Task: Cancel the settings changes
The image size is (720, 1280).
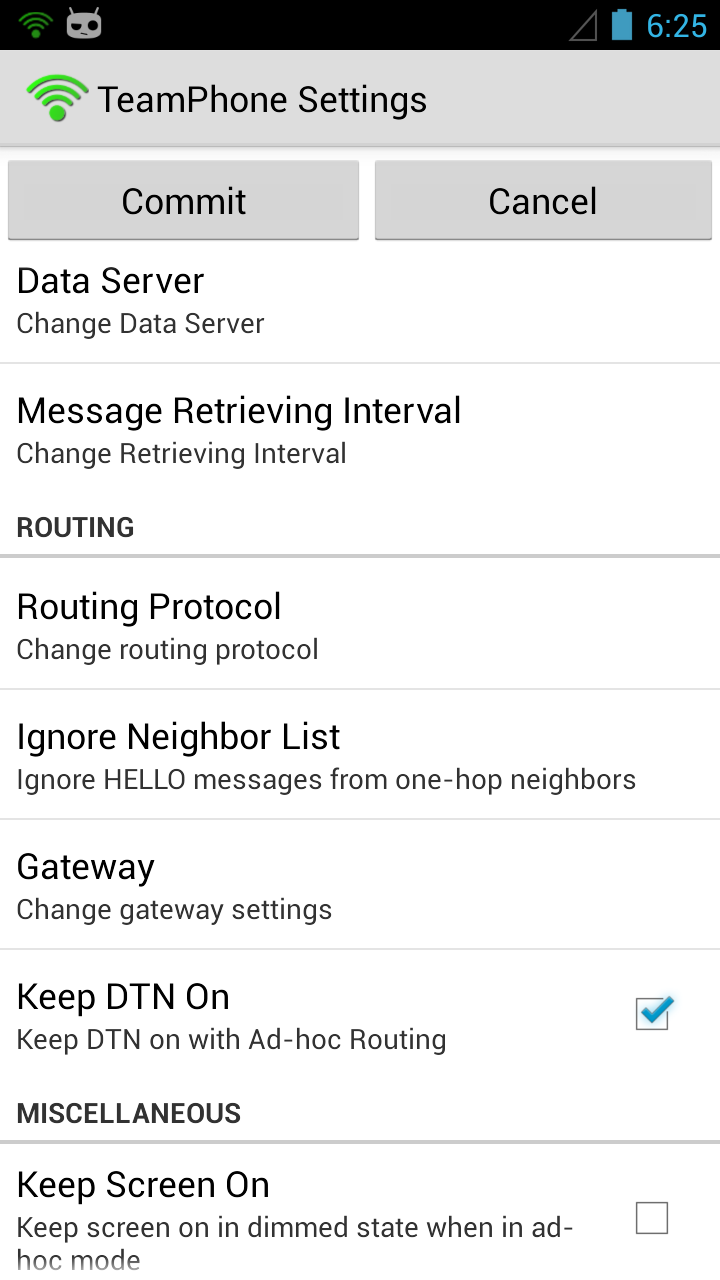Action: pos(543,201)
